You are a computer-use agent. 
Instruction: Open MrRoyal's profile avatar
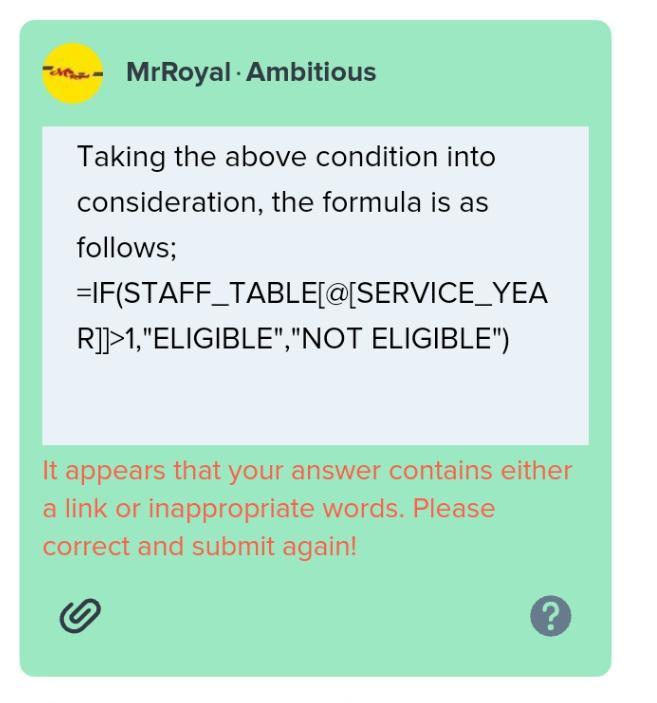coord(73,73)
